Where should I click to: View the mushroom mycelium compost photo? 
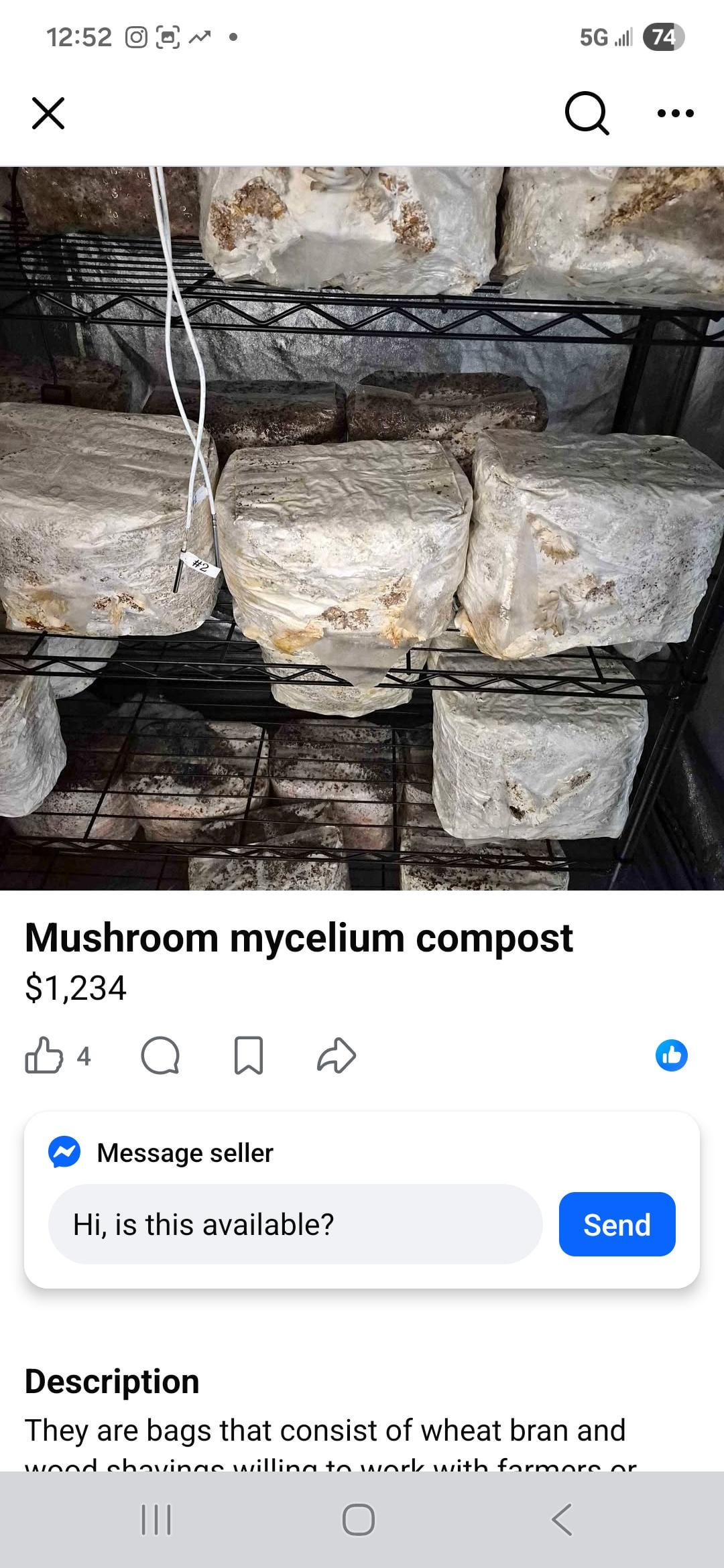[x=362, y=528]
